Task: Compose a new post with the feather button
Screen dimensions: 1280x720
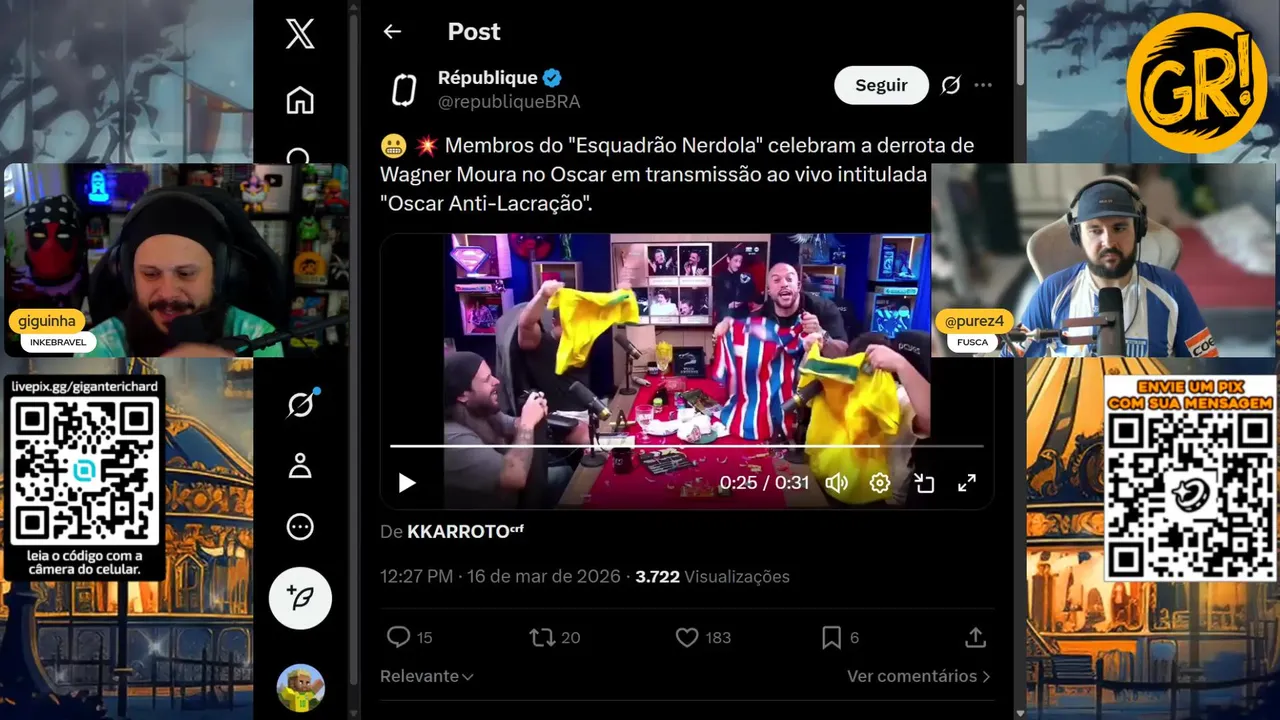Action: [x=300, y=598]
